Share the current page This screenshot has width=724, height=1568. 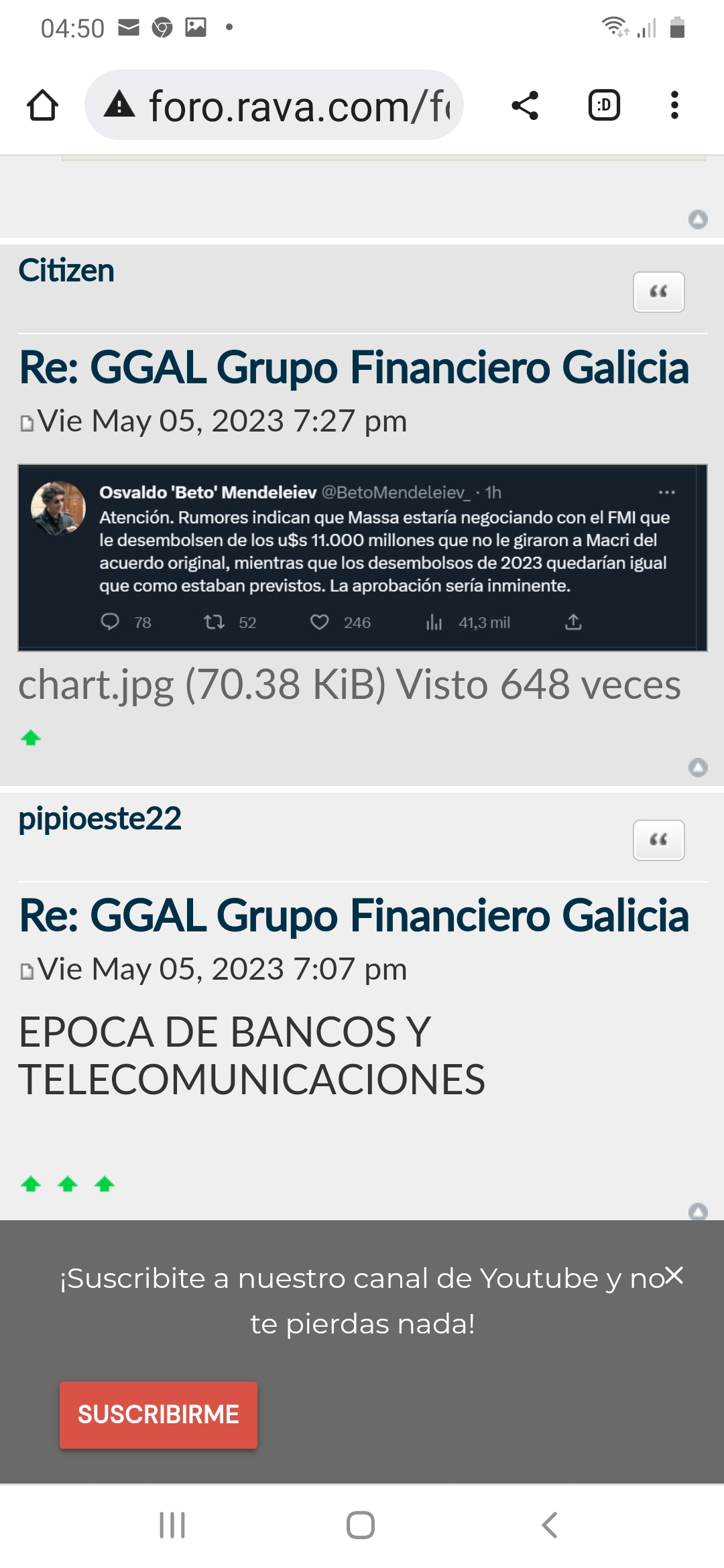525,105
